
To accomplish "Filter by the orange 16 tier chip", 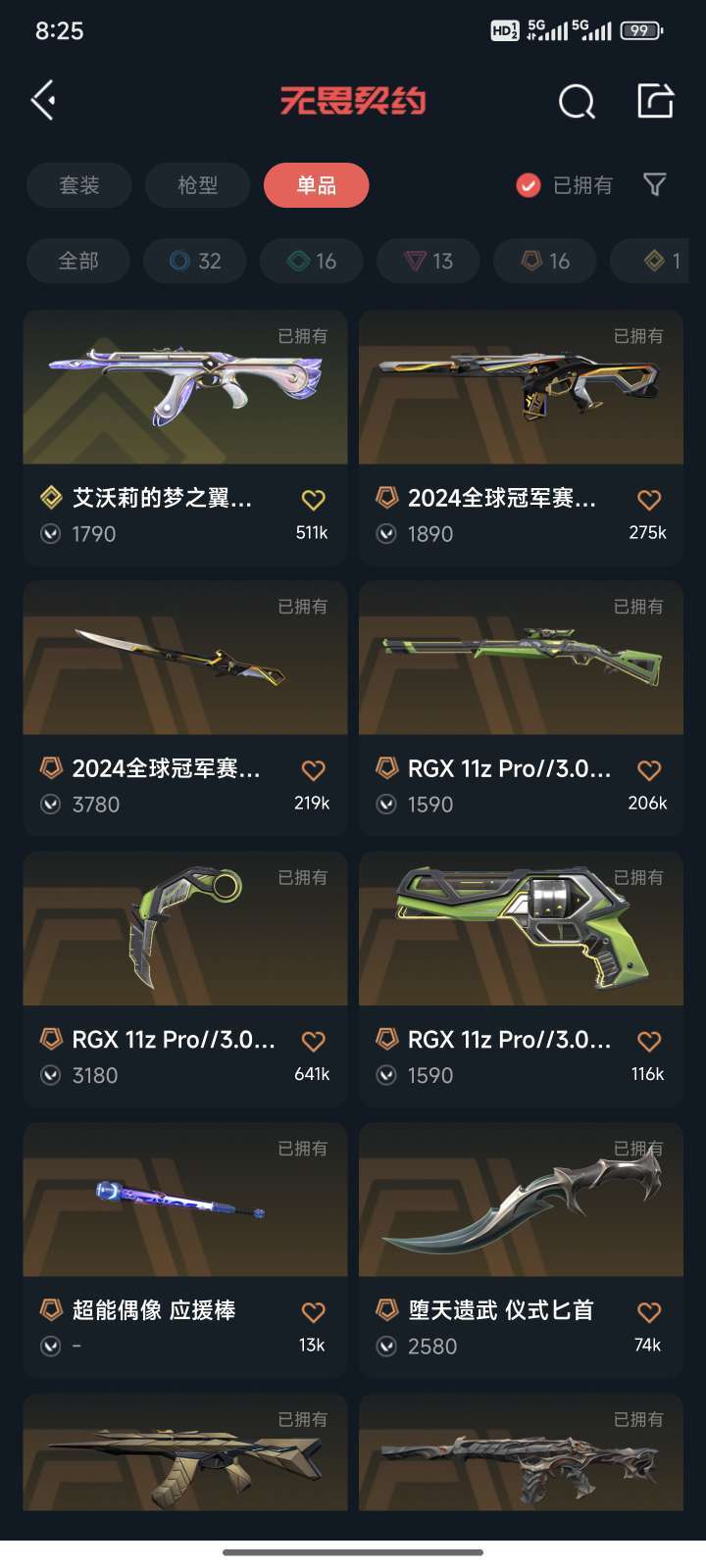I will click(545, 261).
